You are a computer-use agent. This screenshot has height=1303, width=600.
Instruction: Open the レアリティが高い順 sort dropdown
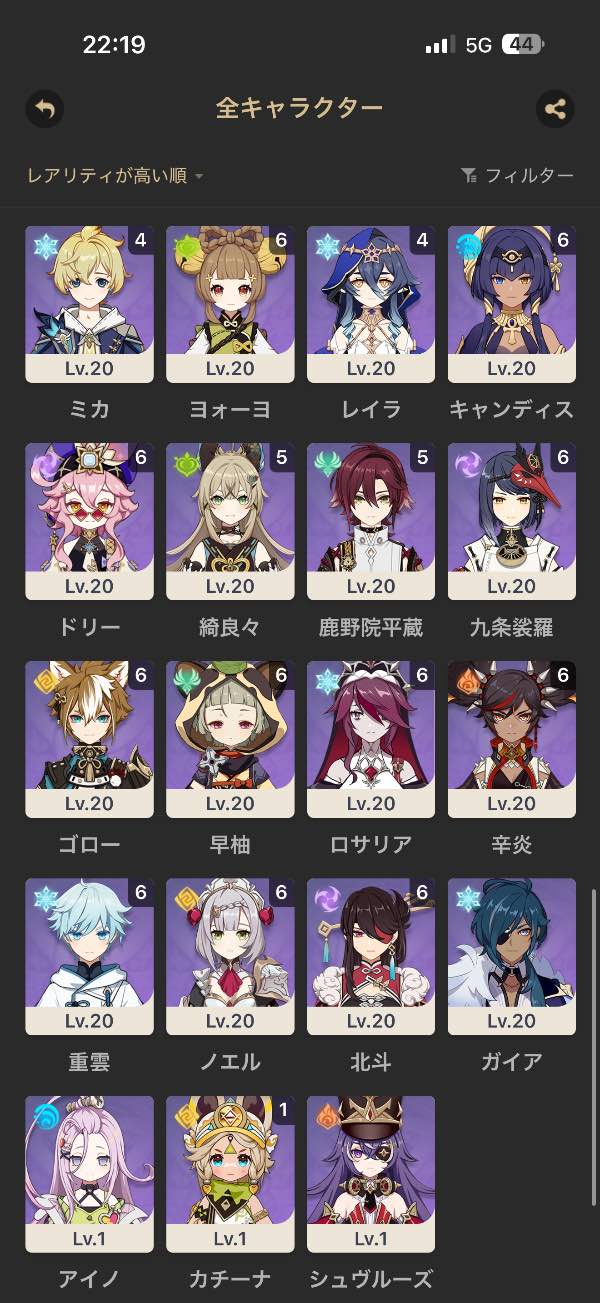[x=115, y=176]
